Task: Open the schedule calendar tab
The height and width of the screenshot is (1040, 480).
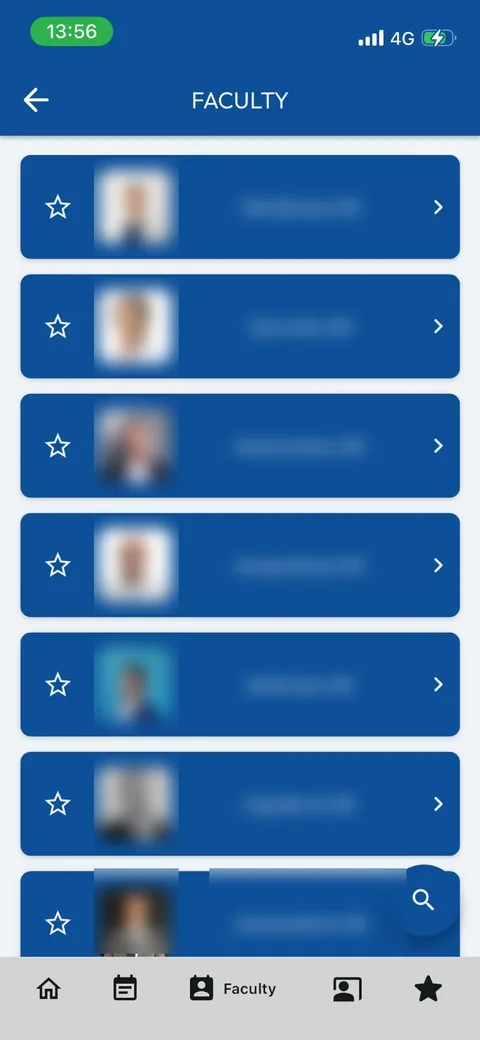Action: 125,989
